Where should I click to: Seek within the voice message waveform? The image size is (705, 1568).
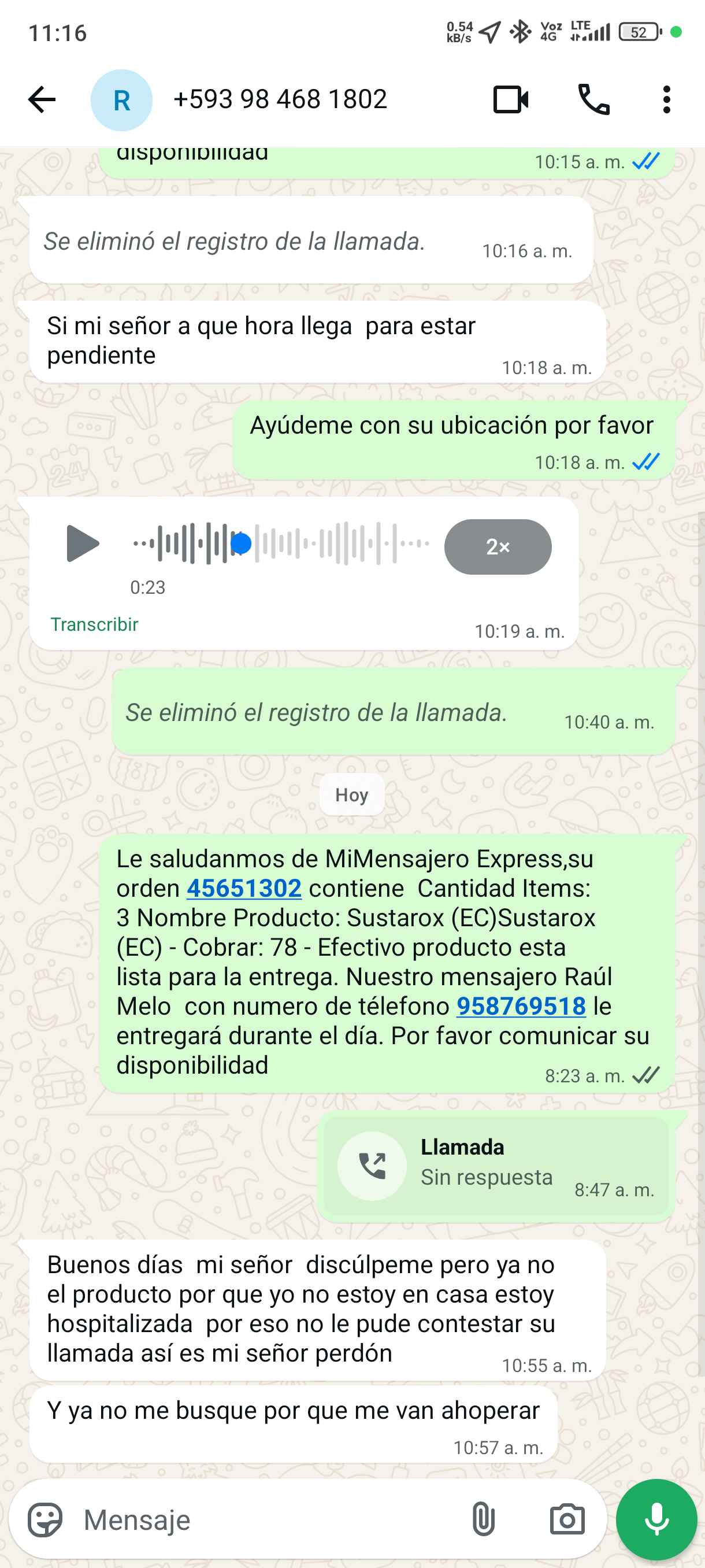[340, 543]
